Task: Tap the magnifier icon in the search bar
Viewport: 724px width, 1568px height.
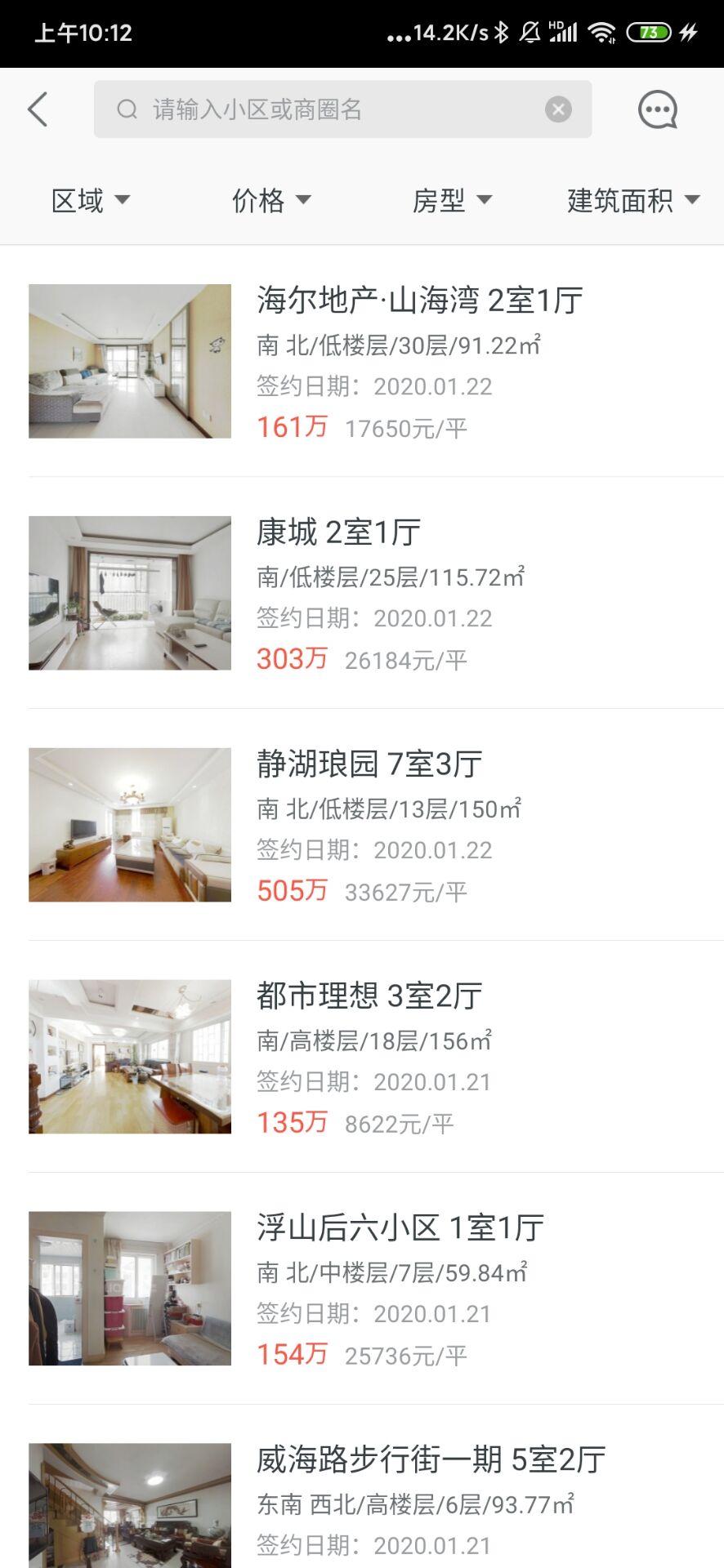Action: [127, 109]
